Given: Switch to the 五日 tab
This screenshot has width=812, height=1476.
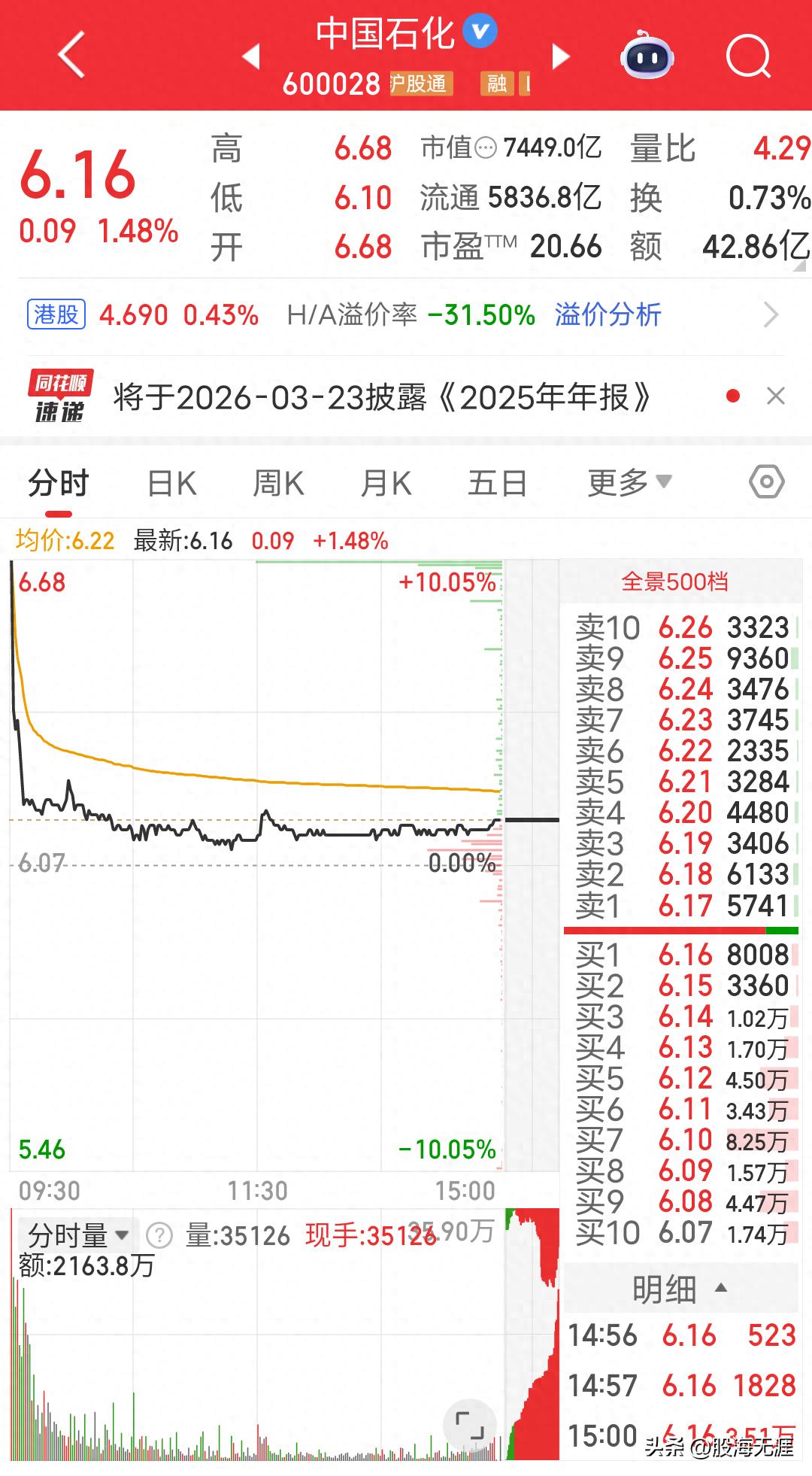Looking at the screenshot, I should click(498, 481).
